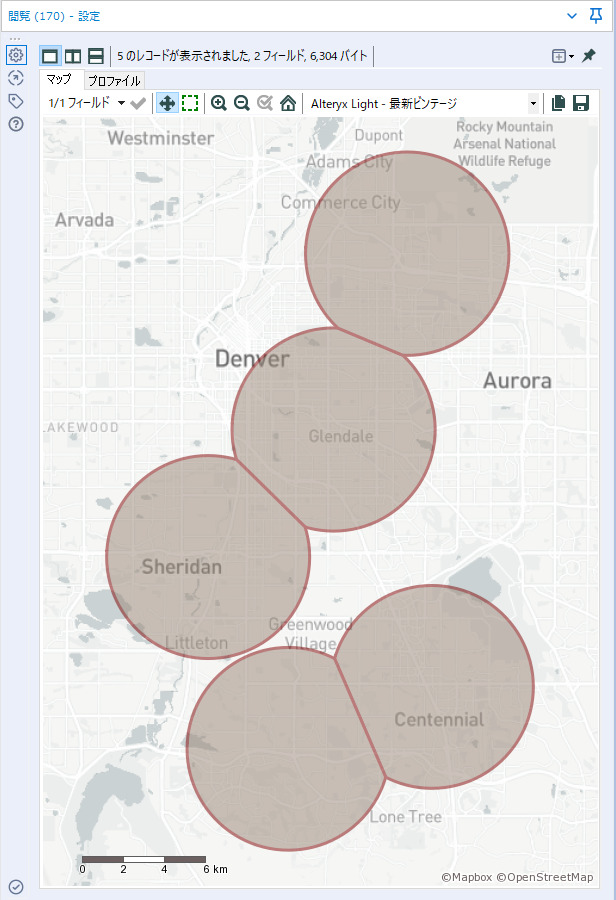The image size is (616, 900).
Task: Zoom out on the map
Action: click(241, 103)
